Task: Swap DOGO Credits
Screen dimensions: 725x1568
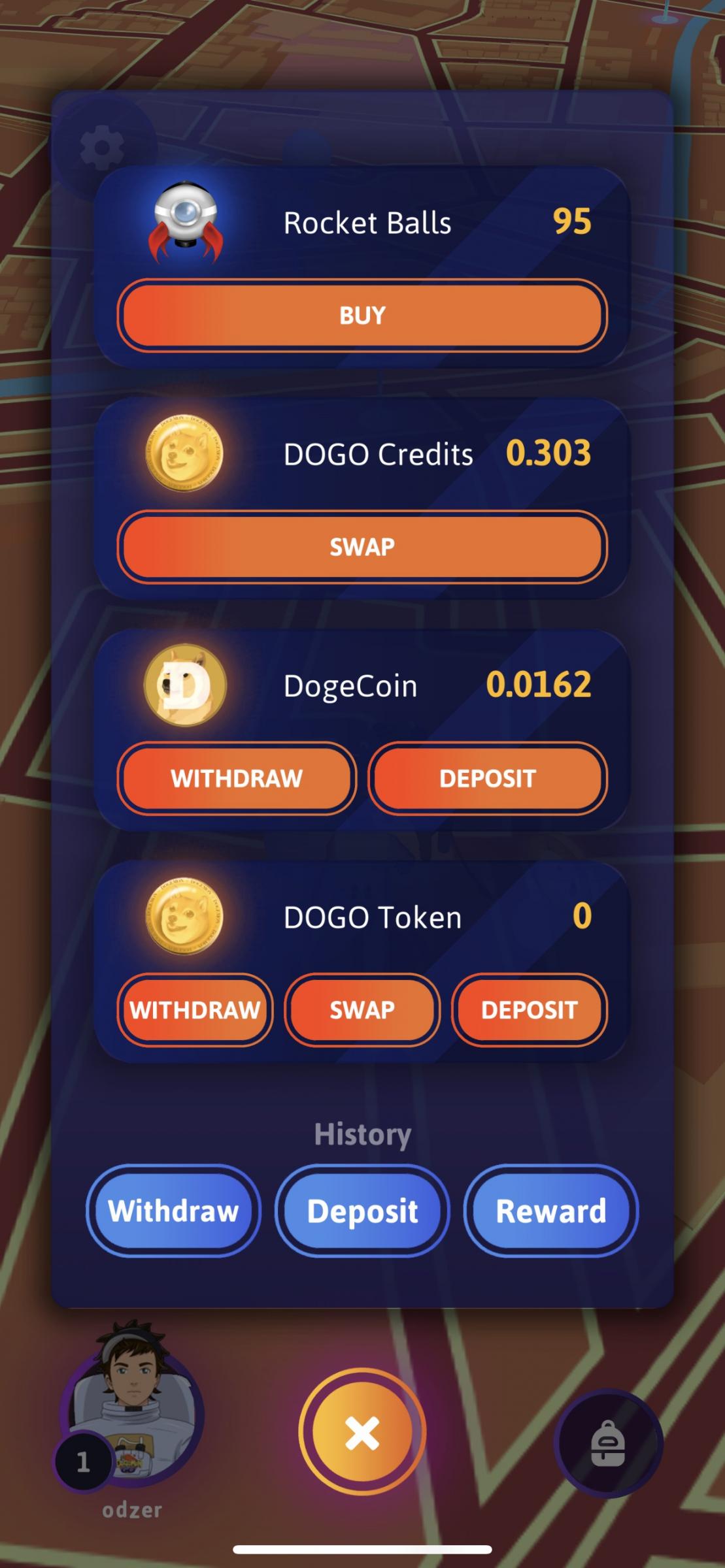Action: [362, 547]
